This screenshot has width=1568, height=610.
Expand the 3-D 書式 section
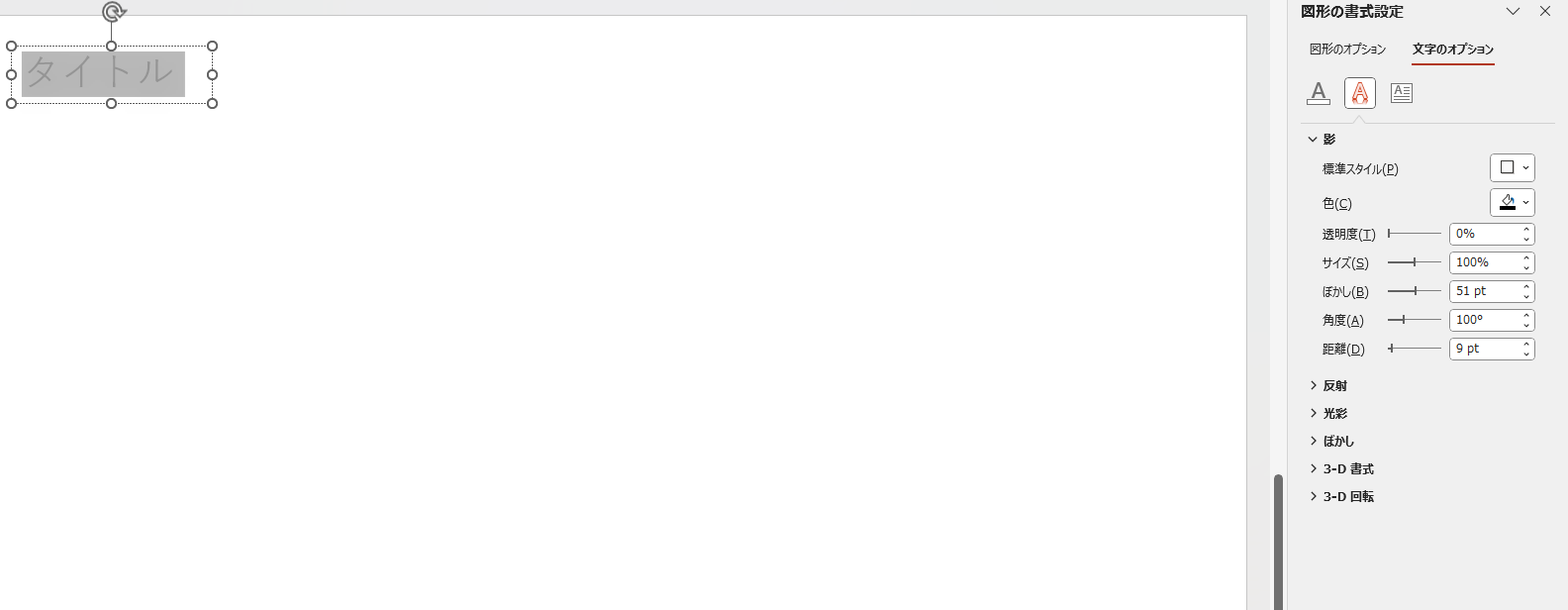[1347, 469]
